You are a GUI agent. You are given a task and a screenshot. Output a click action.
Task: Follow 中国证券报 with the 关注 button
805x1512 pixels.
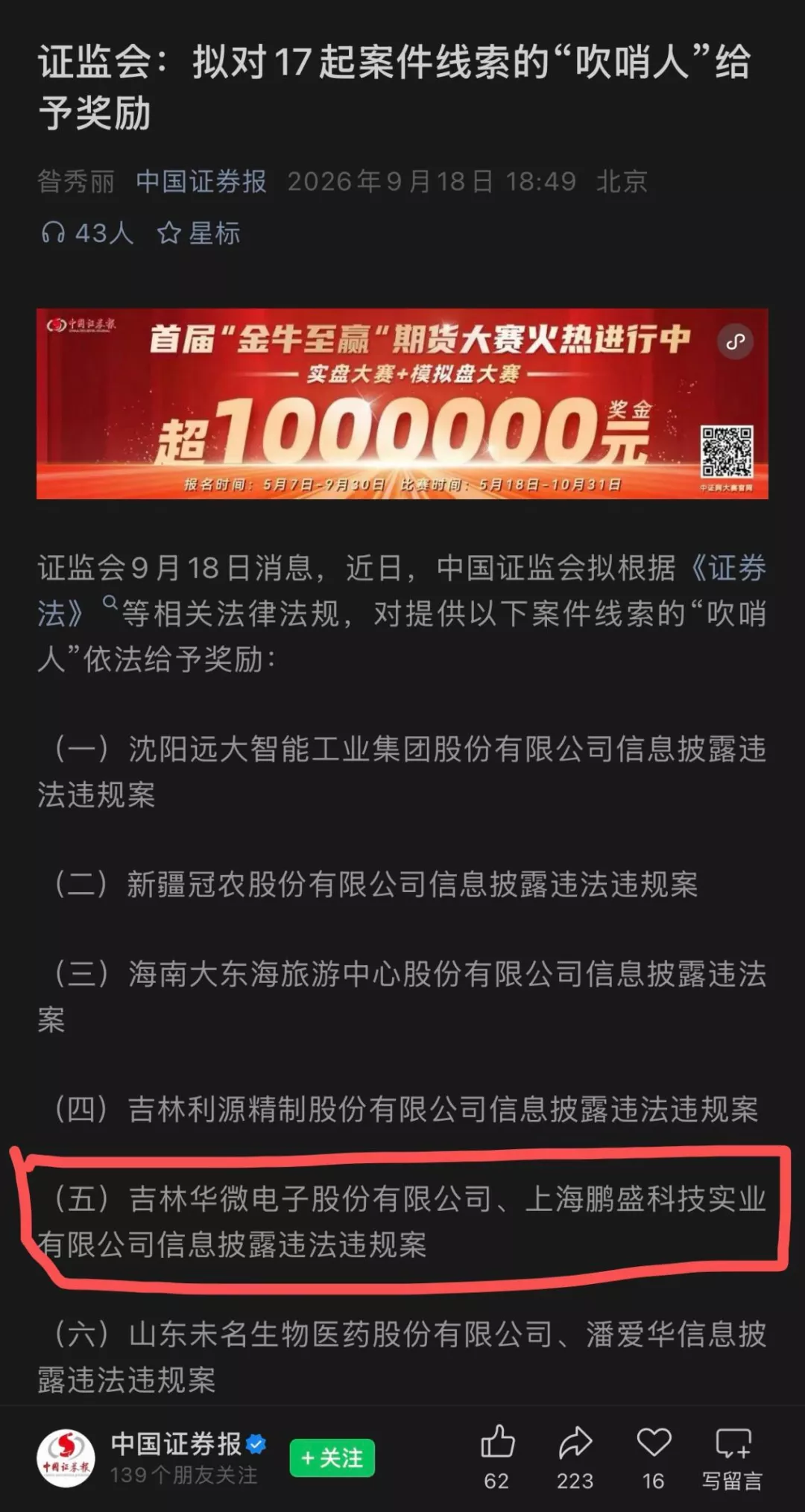tap(332, 1458)
